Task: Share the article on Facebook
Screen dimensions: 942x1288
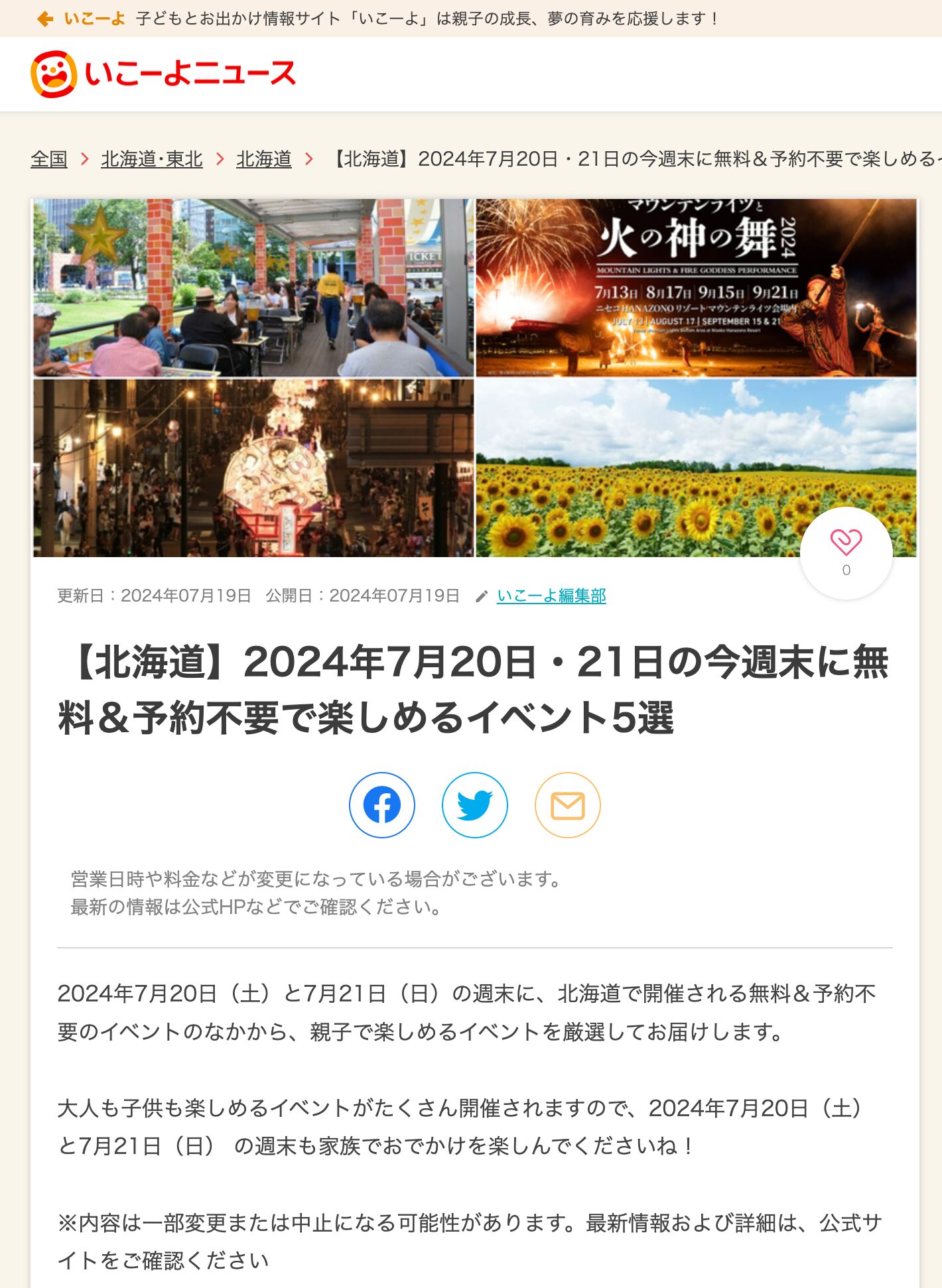Action: (381, 805)
